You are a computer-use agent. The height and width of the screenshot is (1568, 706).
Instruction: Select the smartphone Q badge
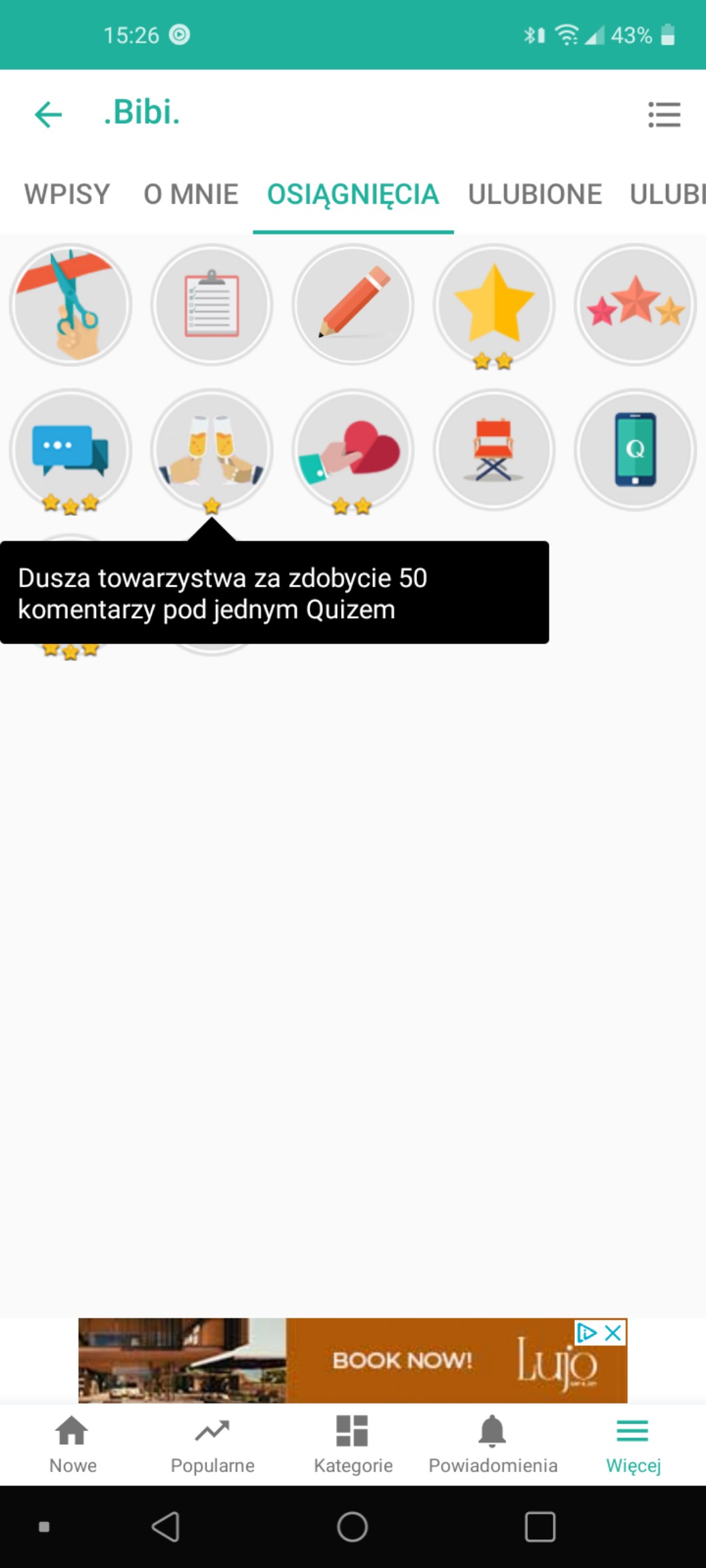[x=635, y=450]
